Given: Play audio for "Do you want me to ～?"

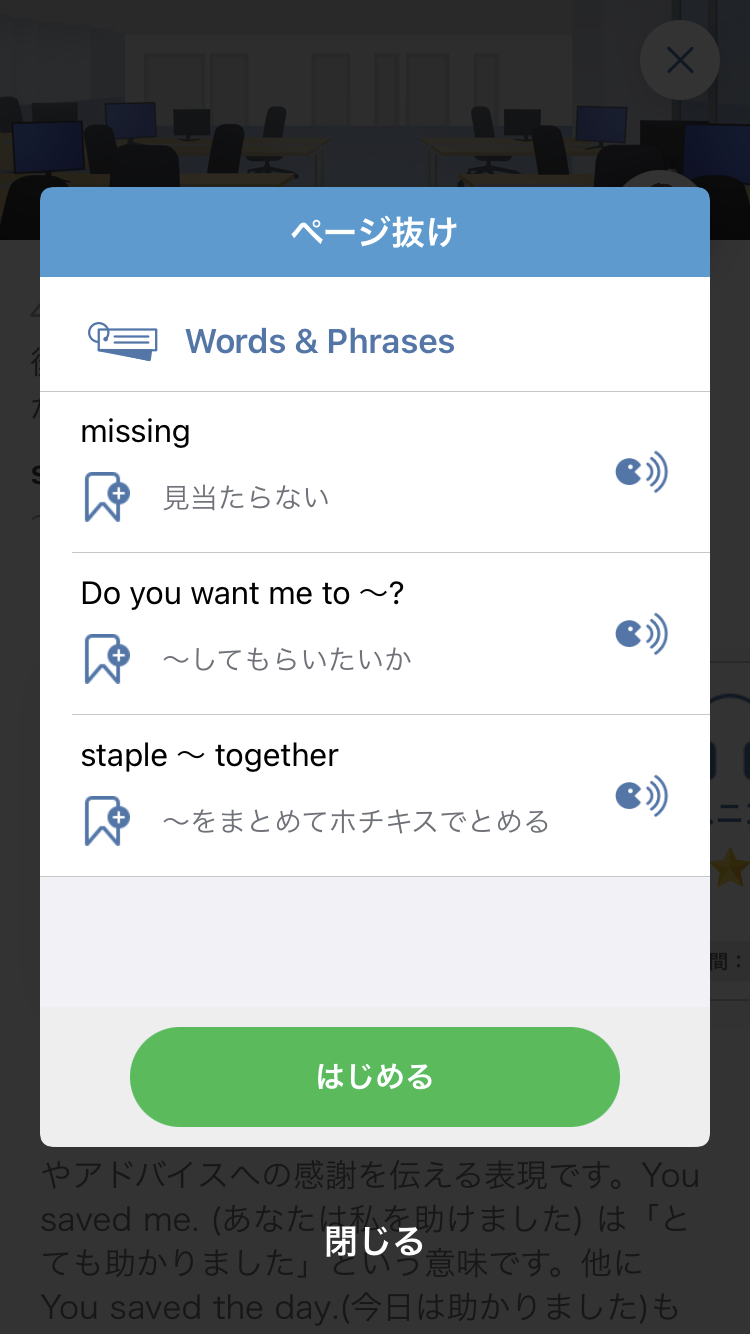Looking at the screenshot, I should (641, 633).
